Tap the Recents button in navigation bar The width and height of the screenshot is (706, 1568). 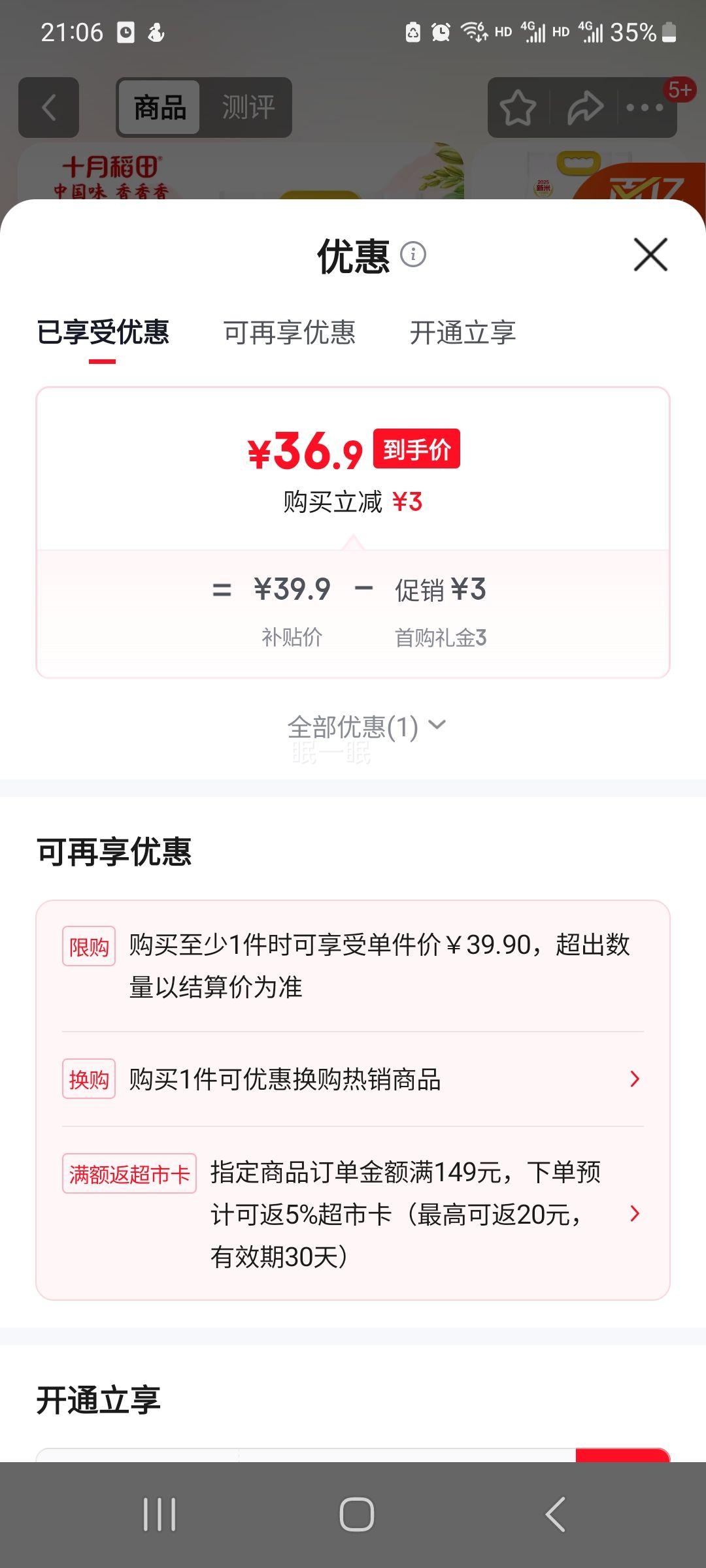[x=160, y=1514]
